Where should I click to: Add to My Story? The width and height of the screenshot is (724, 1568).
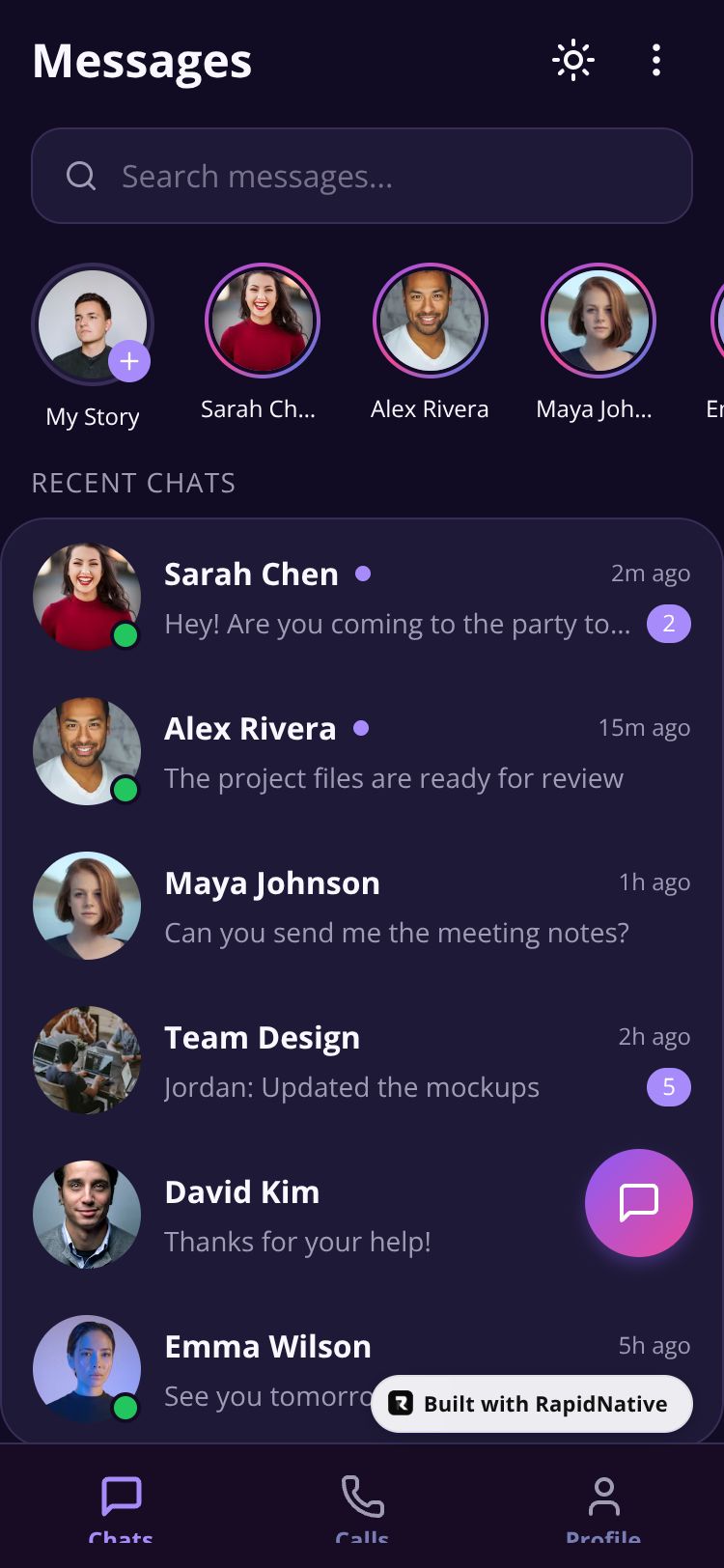[x=129, y=362]
